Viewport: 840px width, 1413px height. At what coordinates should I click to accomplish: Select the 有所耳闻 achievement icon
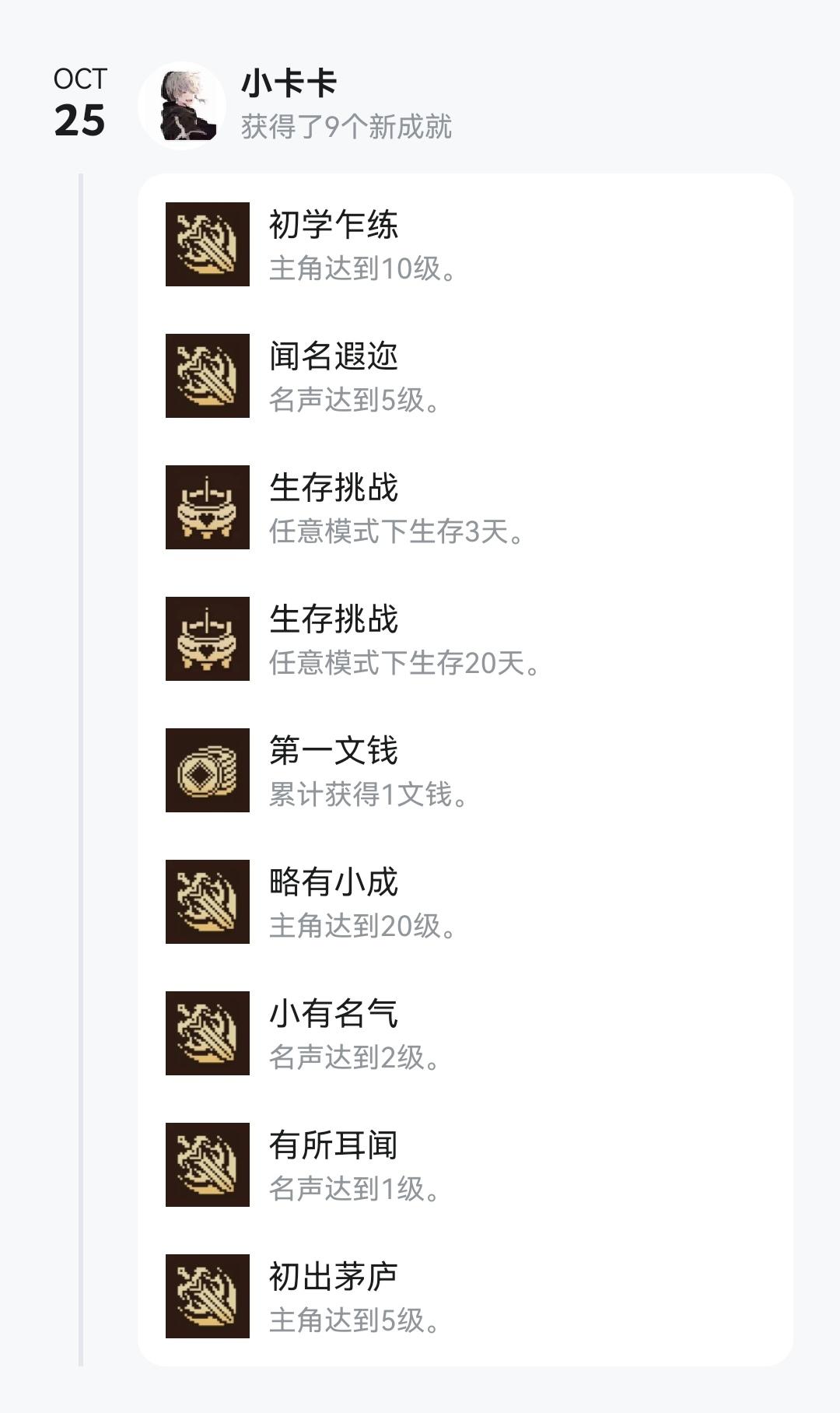click(x=206, y=1163)
